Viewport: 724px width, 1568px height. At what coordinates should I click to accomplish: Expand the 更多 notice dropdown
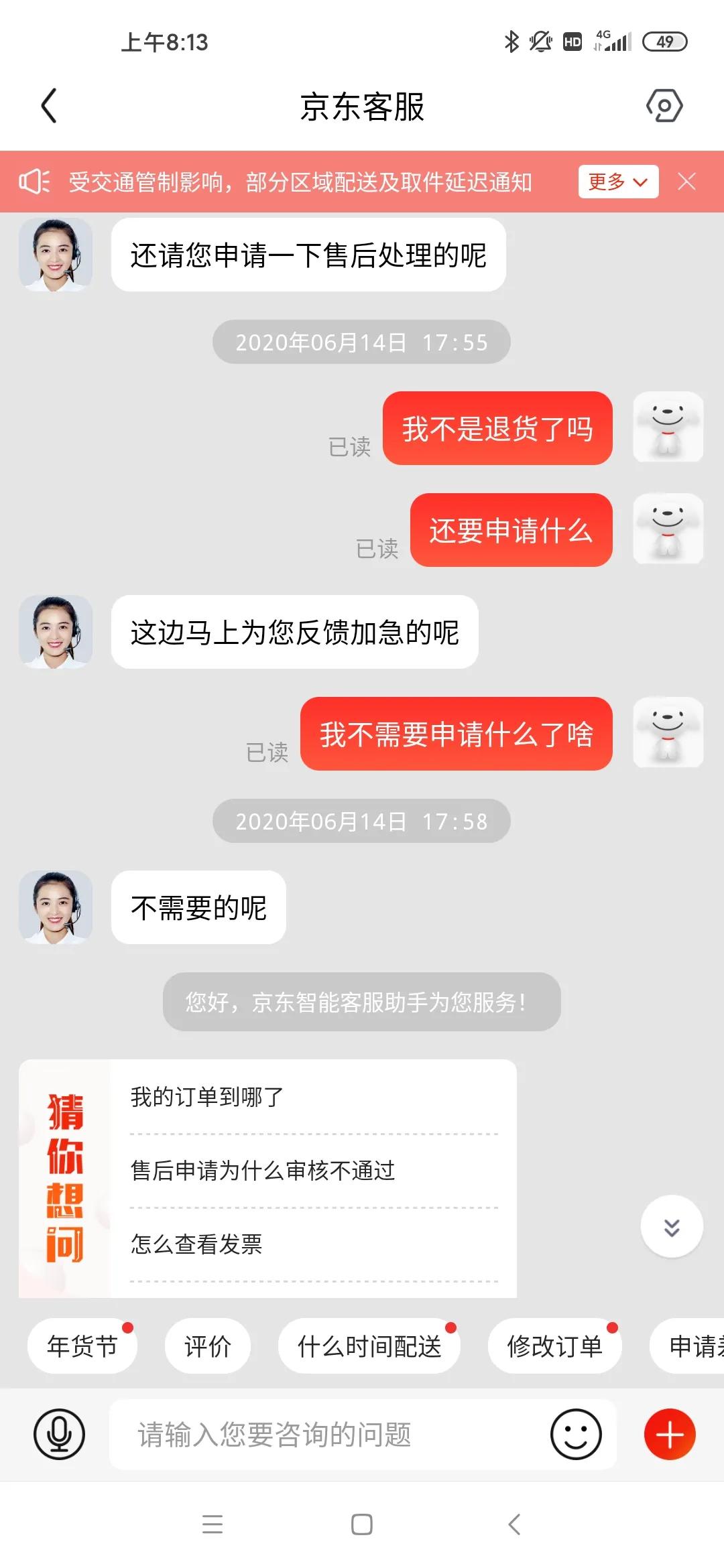pos(617,182)
